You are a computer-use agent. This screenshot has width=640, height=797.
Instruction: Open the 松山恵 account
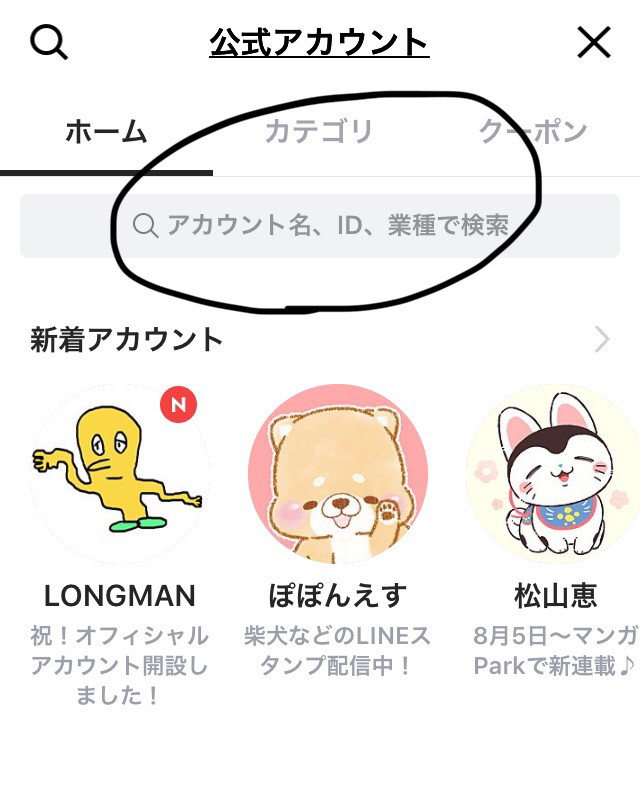555,474
